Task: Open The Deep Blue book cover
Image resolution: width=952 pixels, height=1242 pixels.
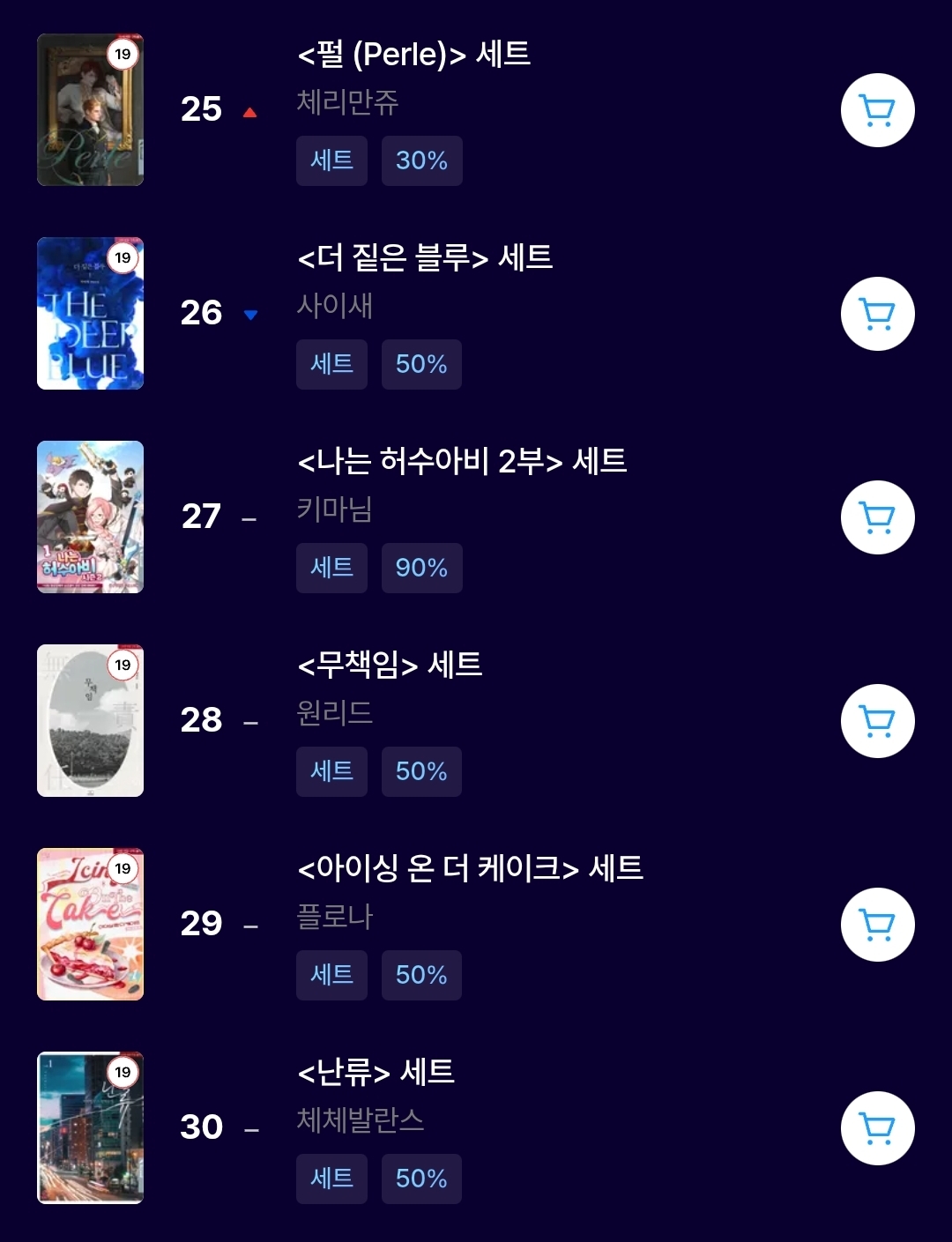Action: pyautogui.click(x=90, y=314)
